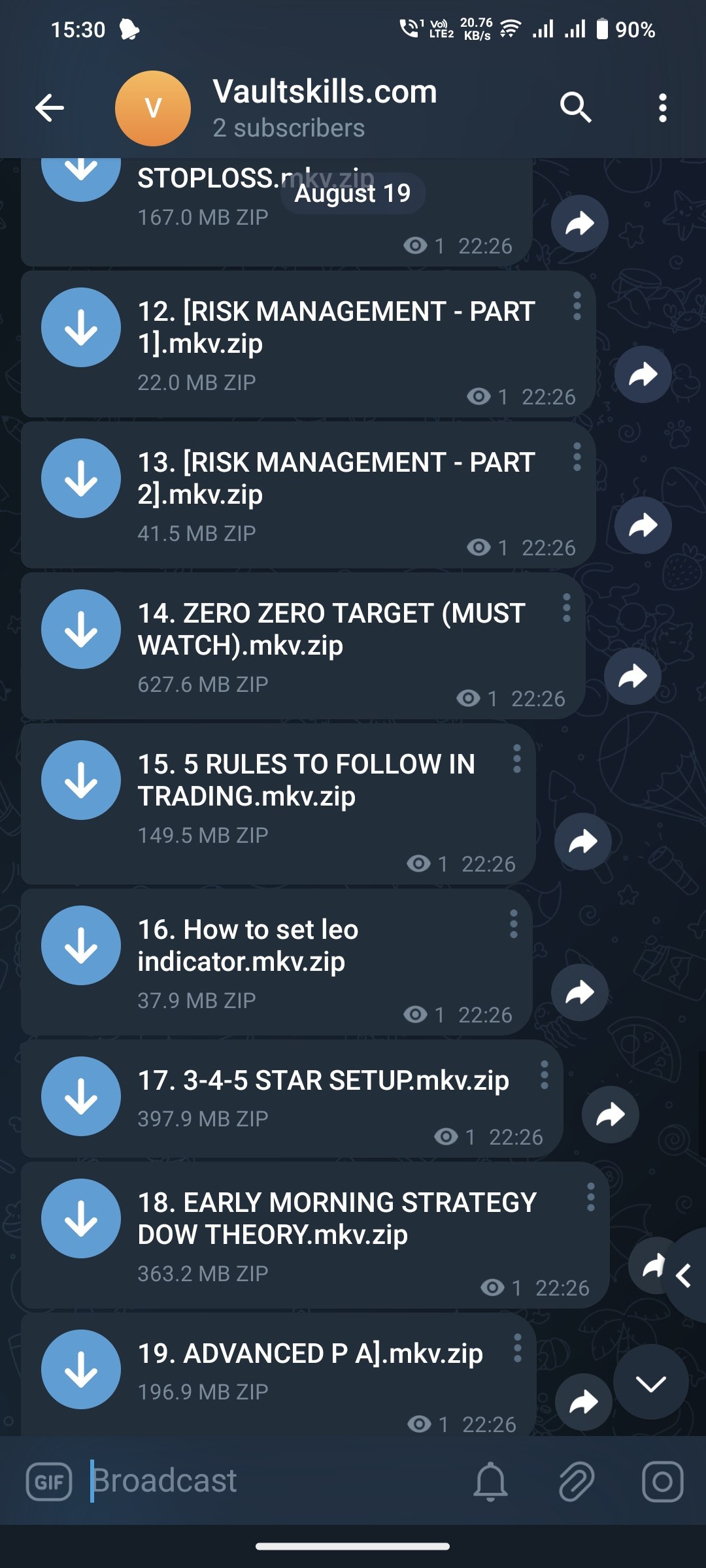Attach a file with the paperclip
The image size is (706, 1568).
click(577, 1481)
